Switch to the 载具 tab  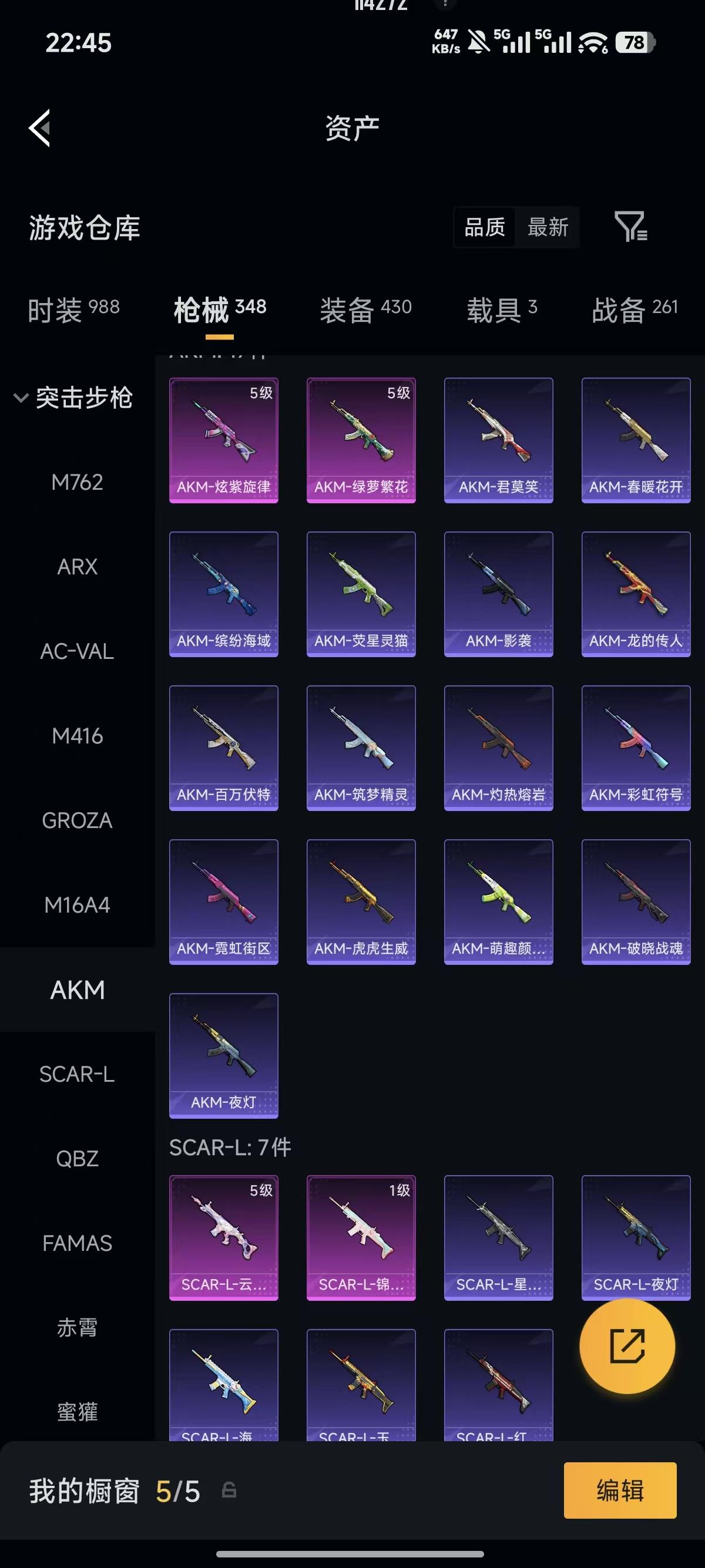[502, 310]
